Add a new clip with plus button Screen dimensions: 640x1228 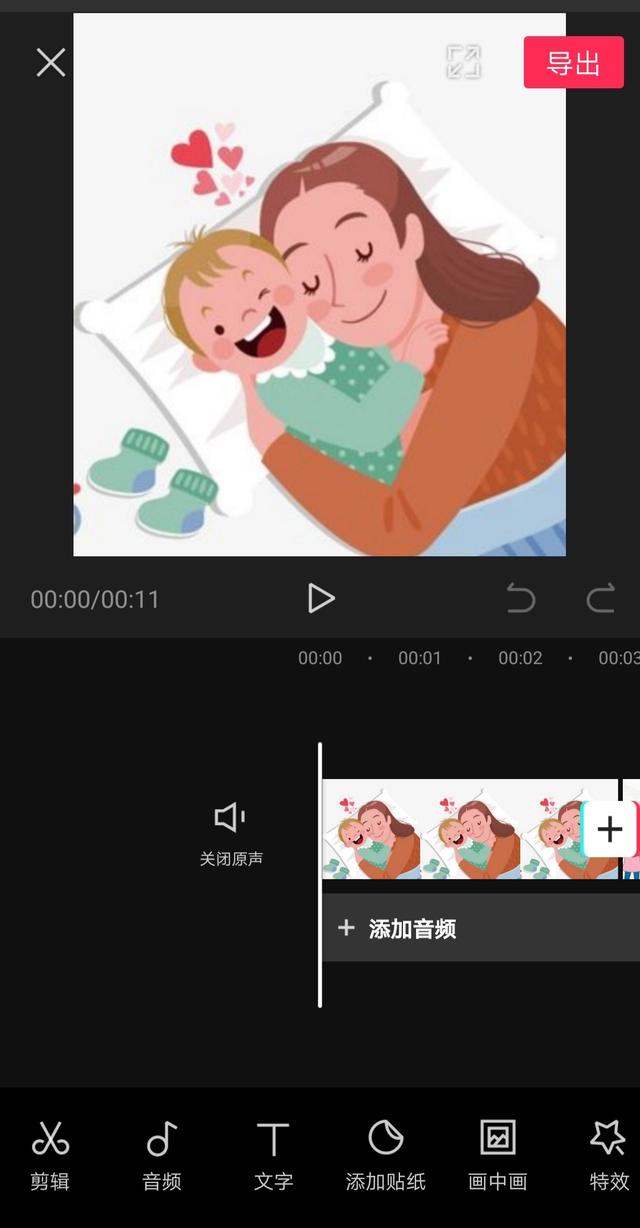(x=609, y=829)
